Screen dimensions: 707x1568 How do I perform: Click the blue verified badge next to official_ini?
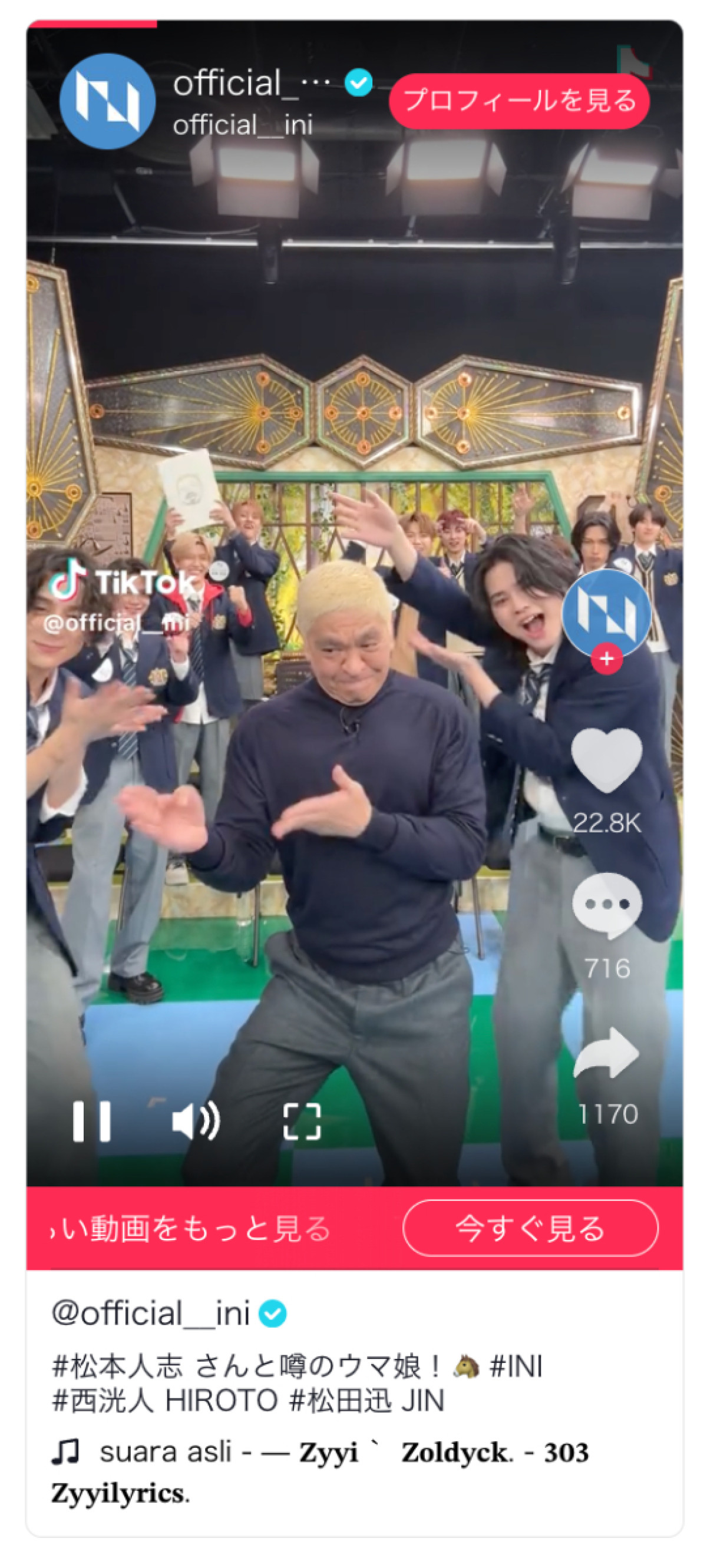359,83
